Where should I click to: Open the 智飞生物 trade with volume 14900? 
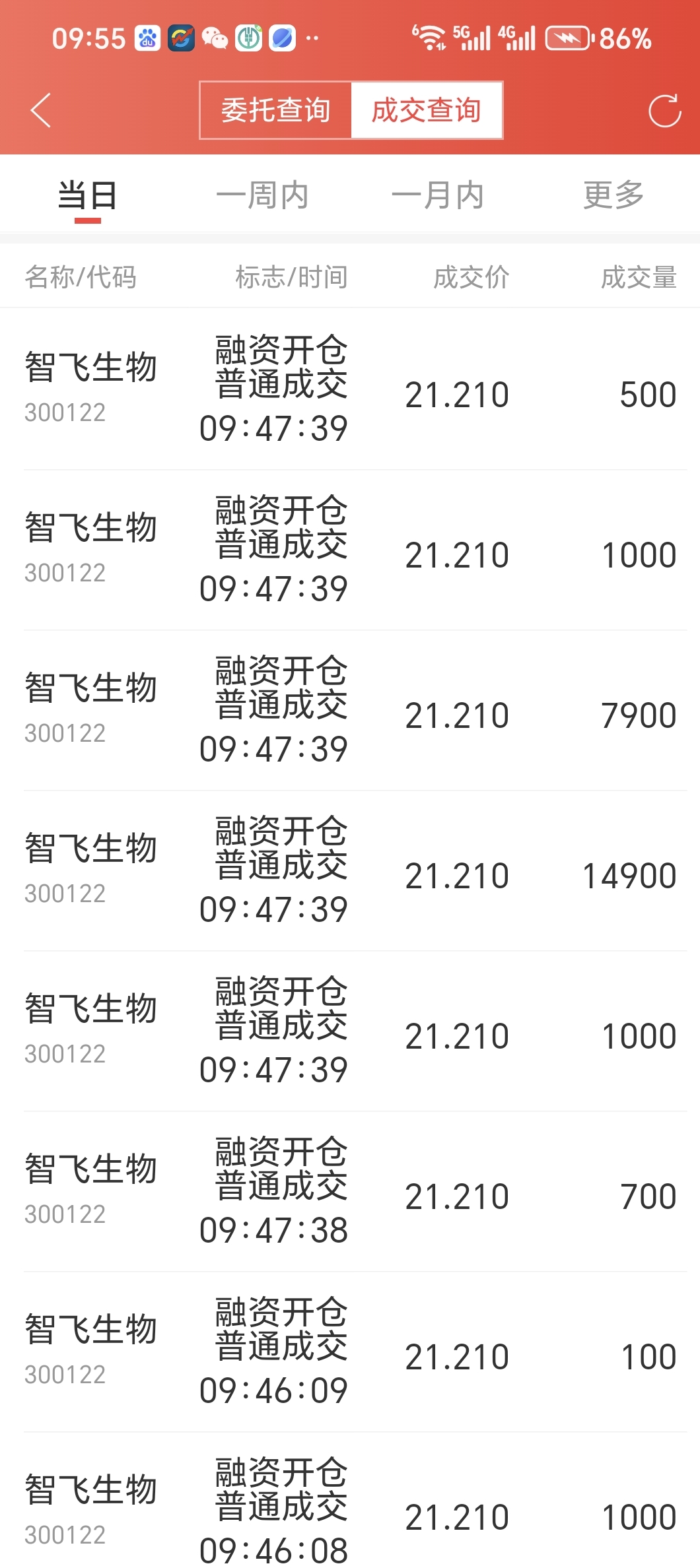click(350, 871)
